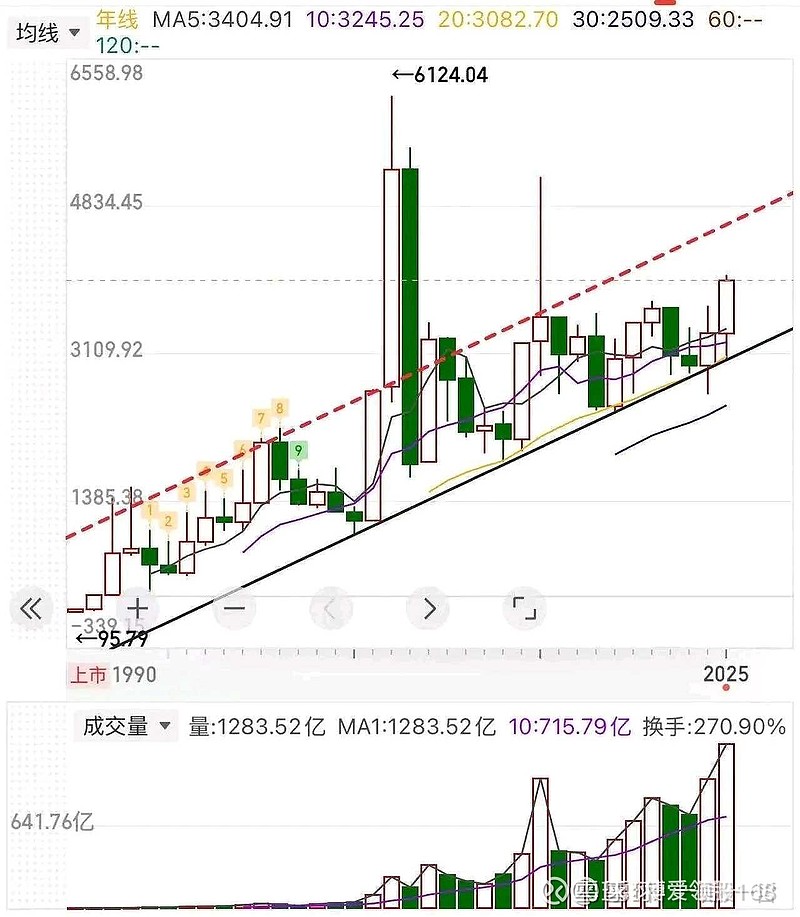Viewport: 800px width, 917px height.
Task: Click the right chart navigation arrow
Action: 429,607
